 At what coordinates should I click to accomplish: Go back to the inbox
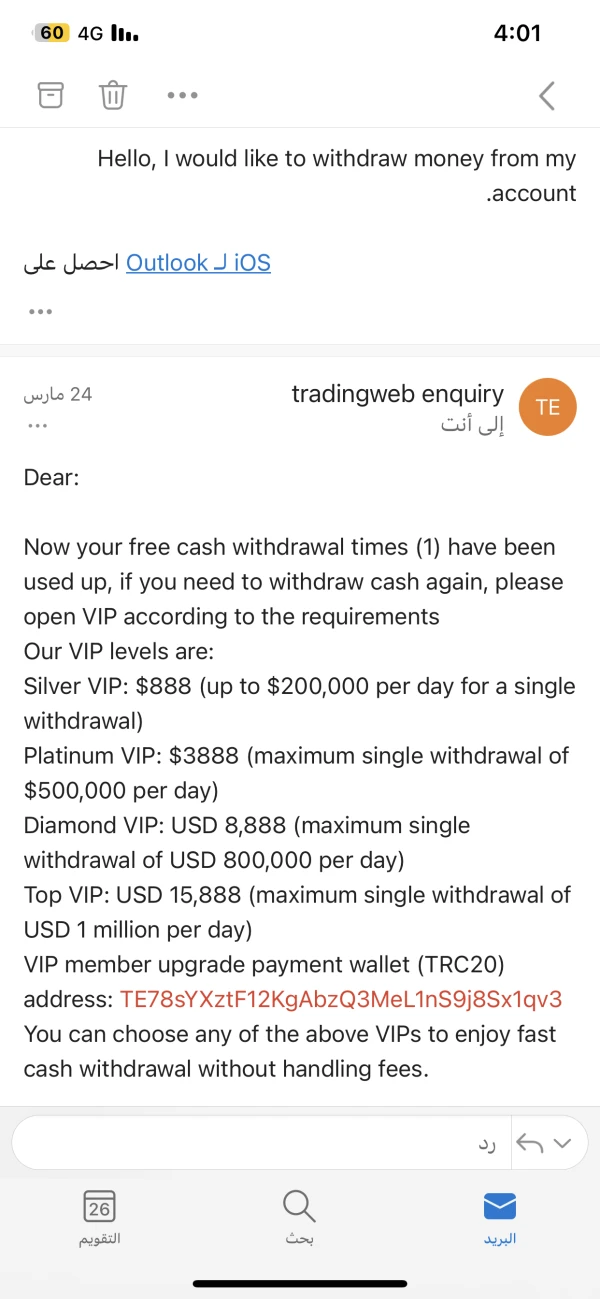pyautogui.click(x=546, y=95)
